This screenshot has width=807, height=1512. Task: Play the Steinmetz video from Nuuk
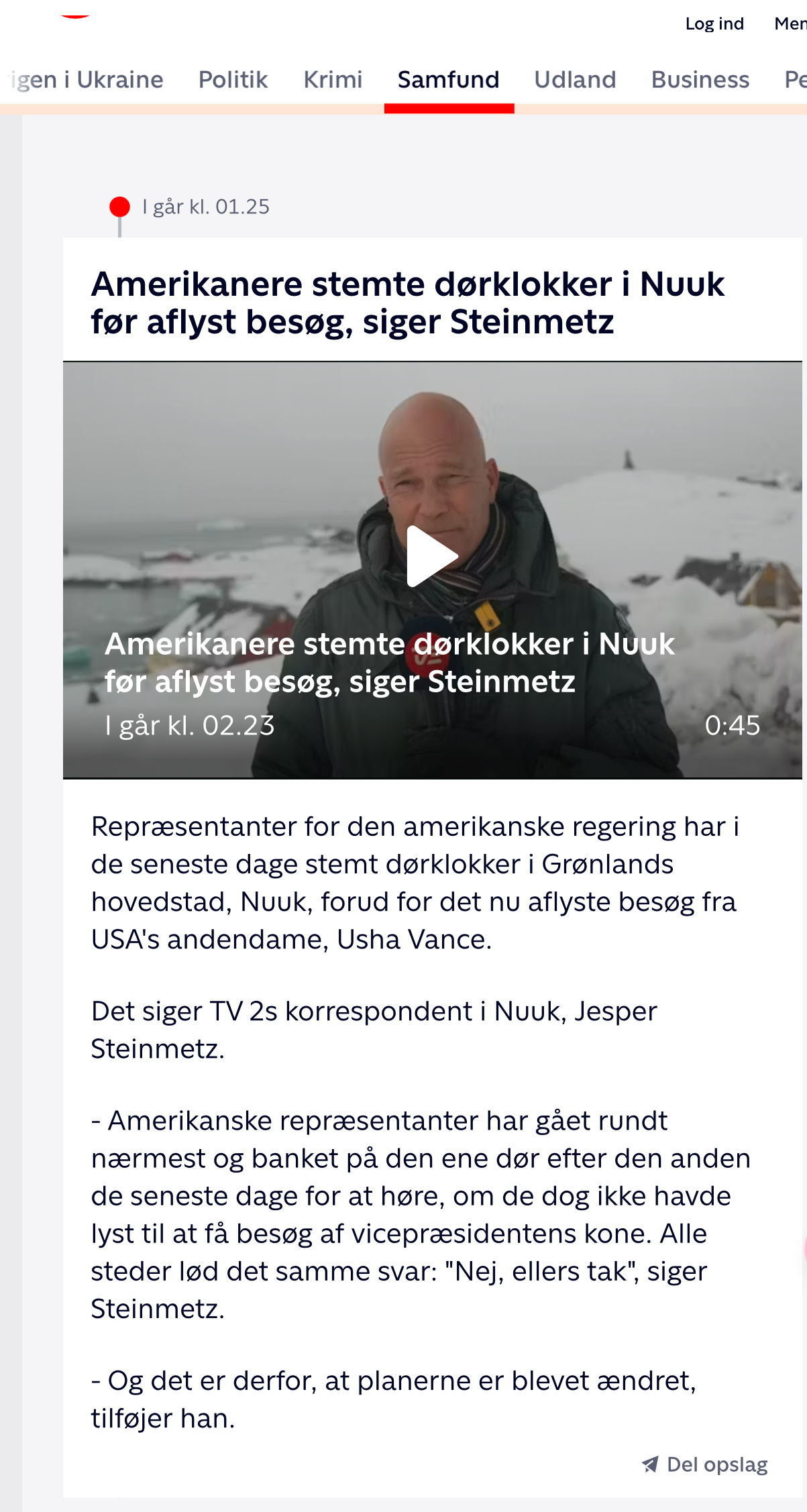(x=433, y=556)
